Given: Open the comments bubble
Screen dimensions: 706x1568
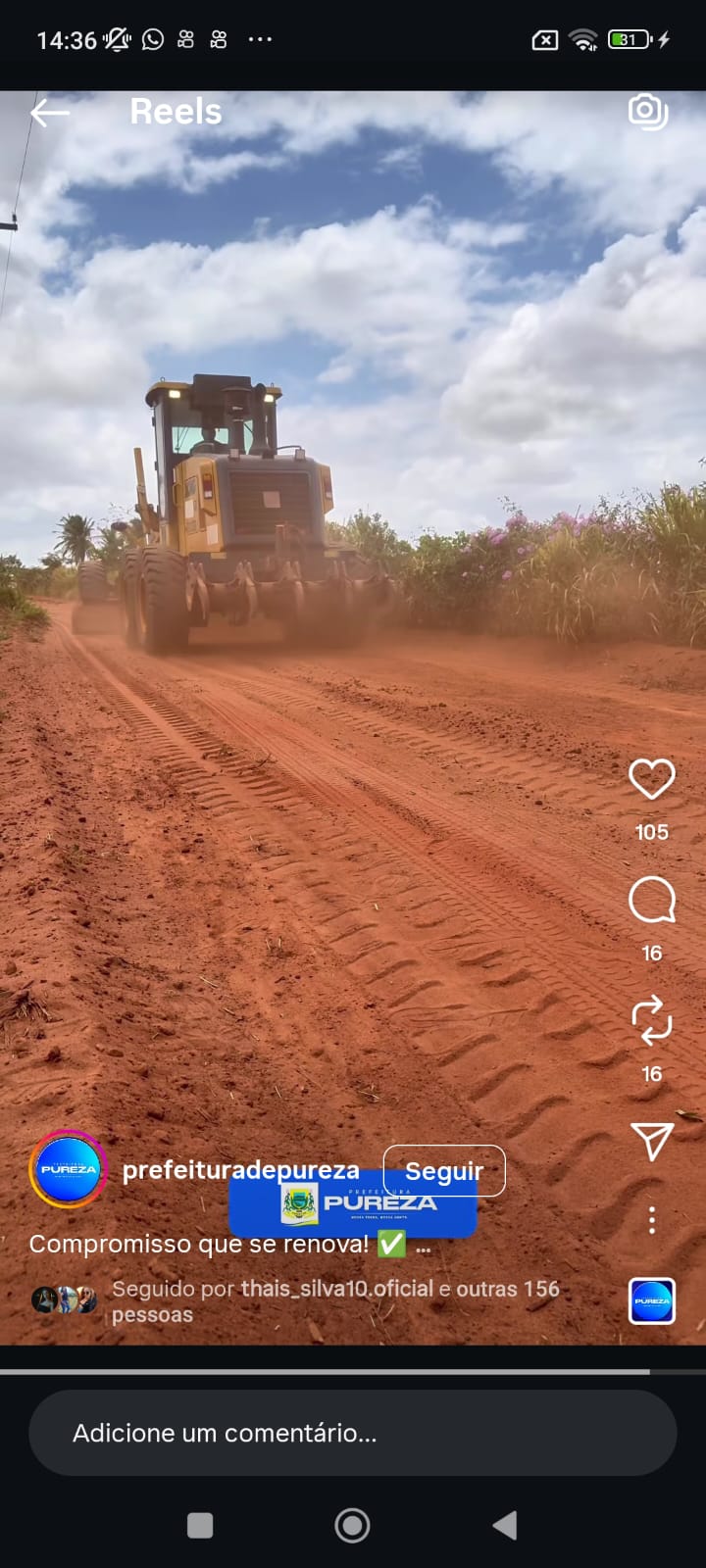Looking at the screenshot, I should 651,900.
